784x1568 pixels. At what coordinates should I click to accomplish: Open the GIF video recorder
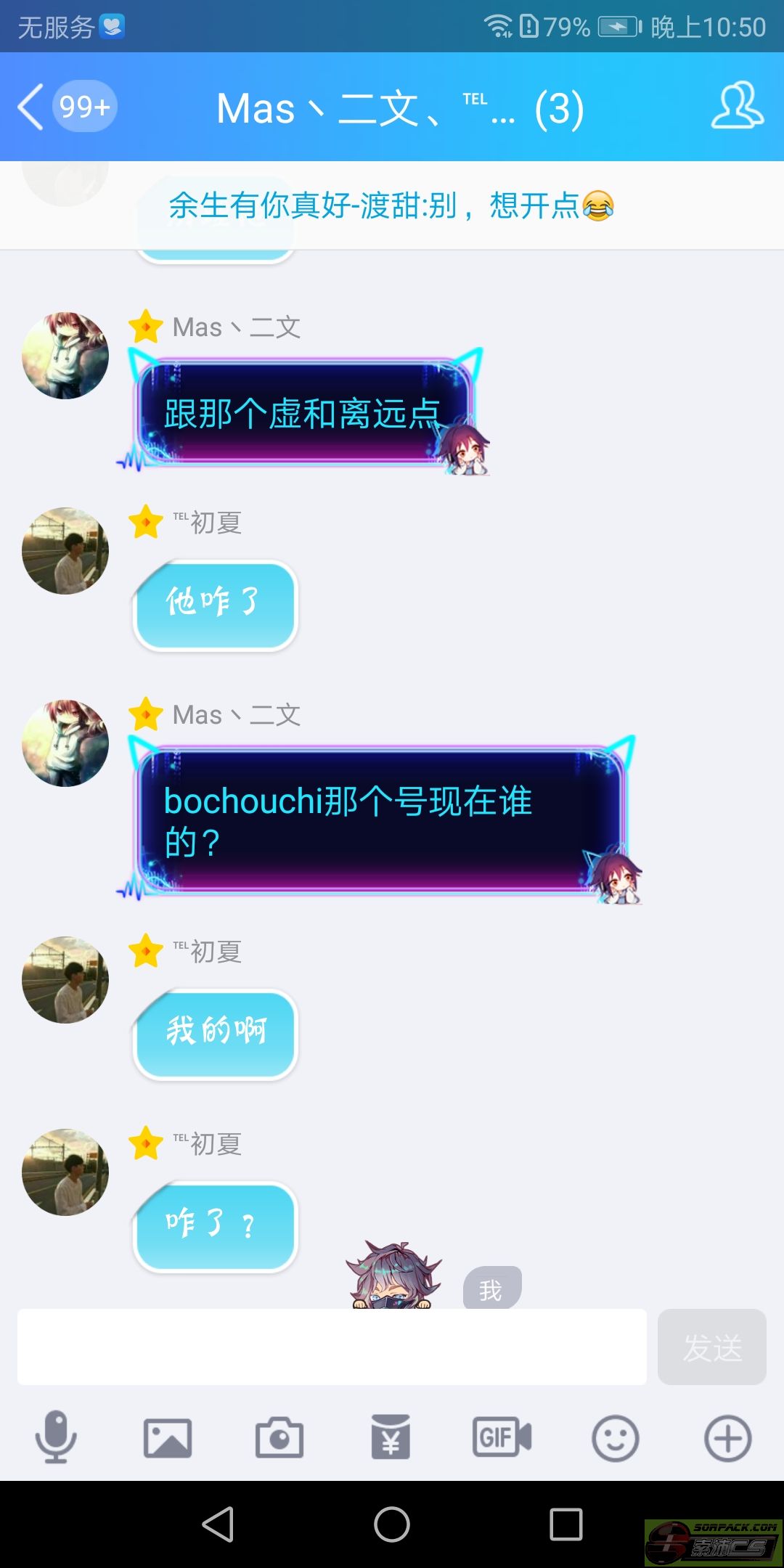click(502, 1438)
